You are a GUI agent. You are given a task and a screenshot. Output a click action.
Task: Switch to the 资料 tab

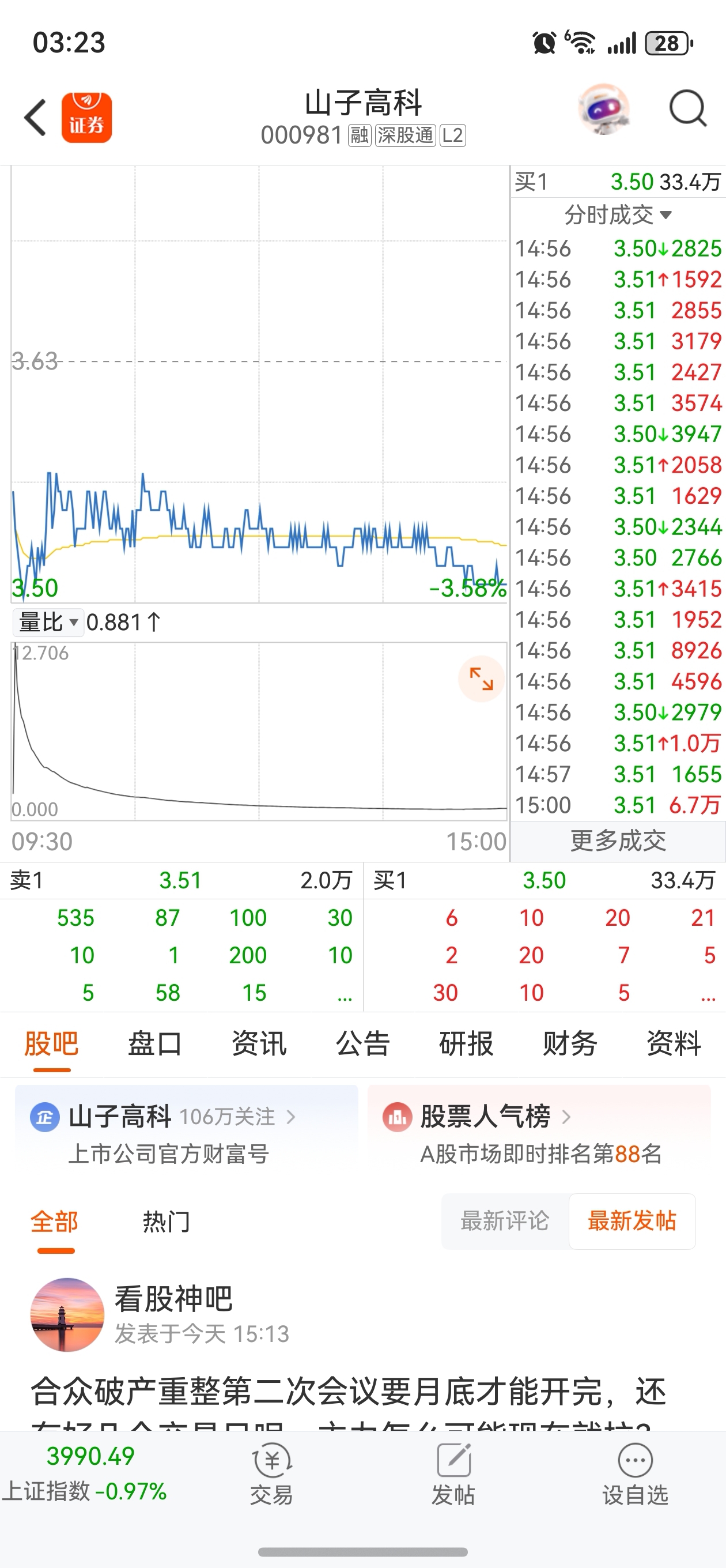[674, 1043]
